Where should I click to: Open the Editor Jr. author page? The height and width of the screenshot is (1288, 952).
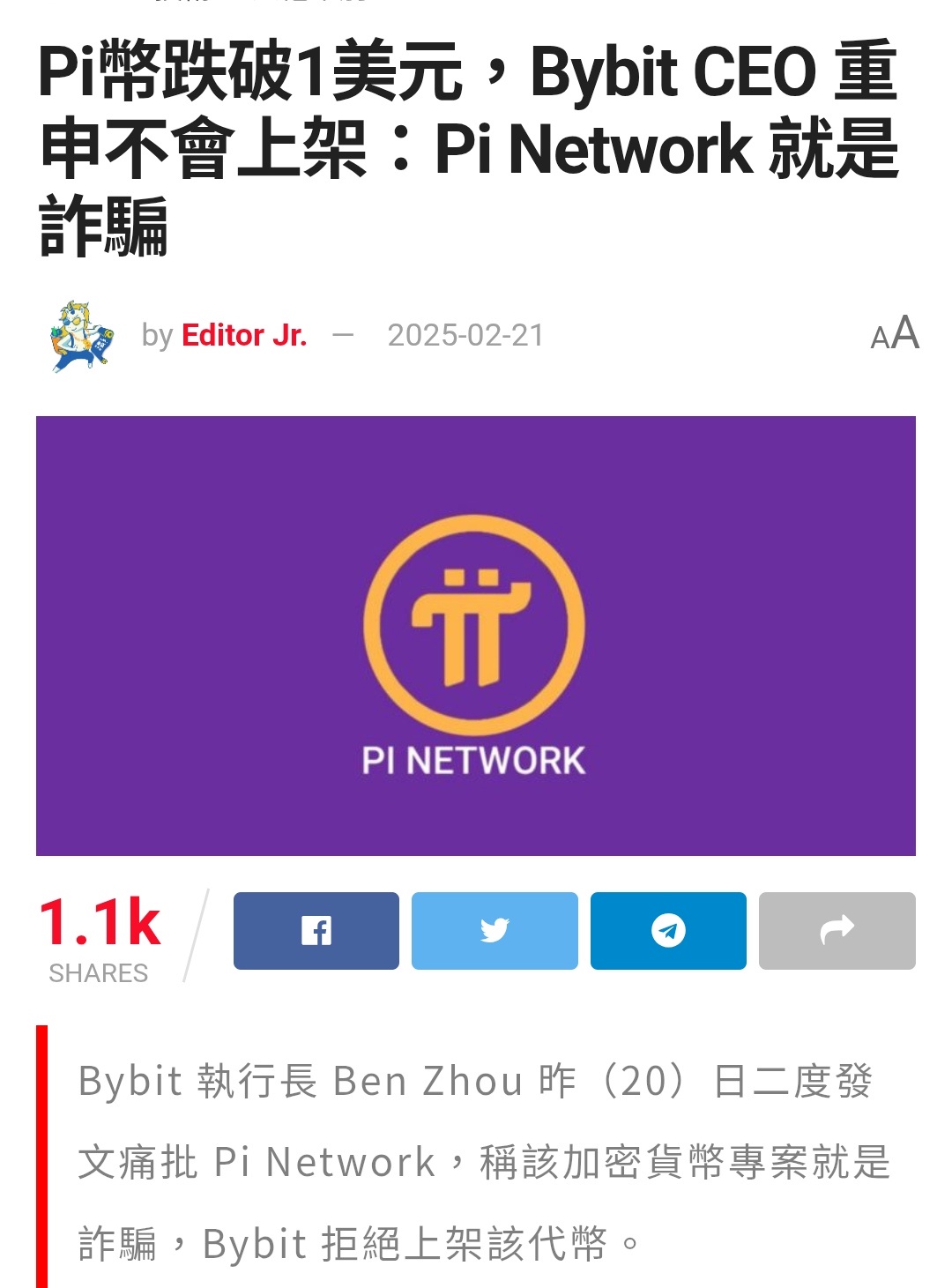pos(244,335)
